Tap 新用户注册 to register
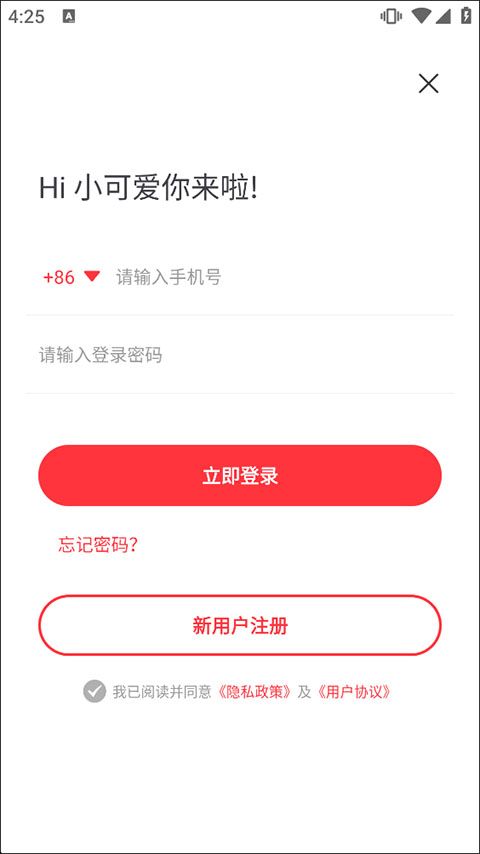 coord(240,625)
